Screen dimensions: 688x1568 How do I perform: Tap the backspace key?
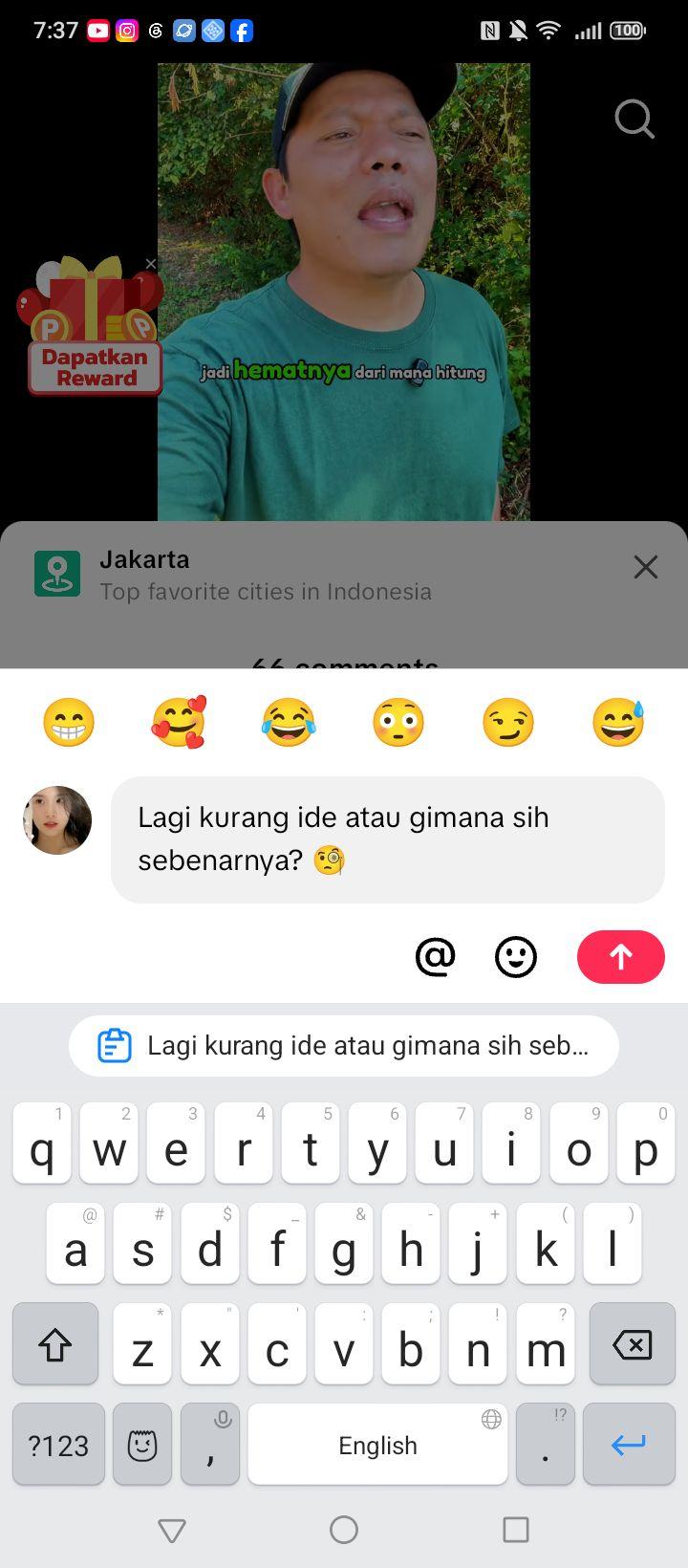632,1344
